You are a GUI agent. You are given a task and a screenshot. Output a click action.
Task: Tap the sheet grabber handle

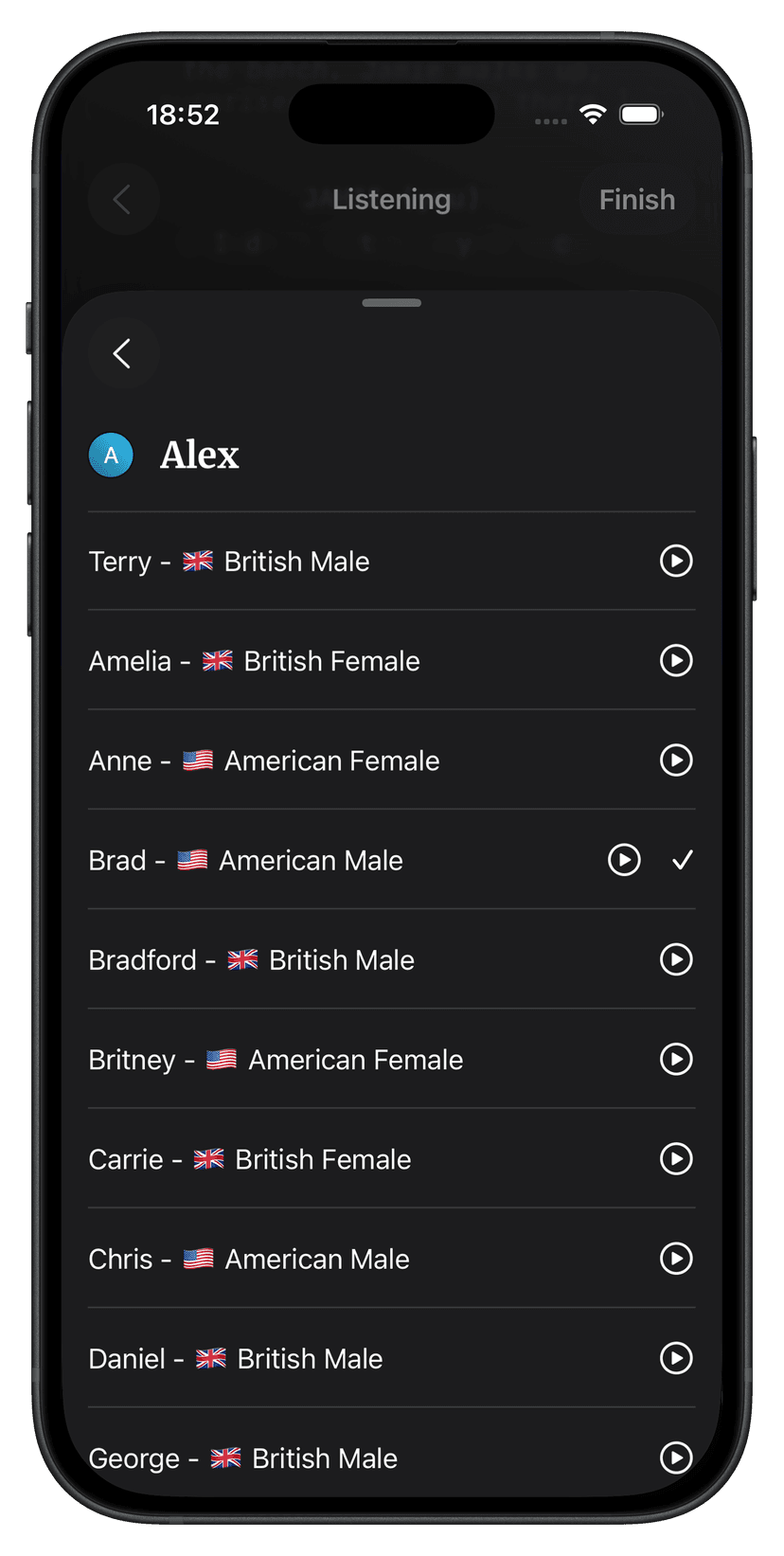[391, 303]
